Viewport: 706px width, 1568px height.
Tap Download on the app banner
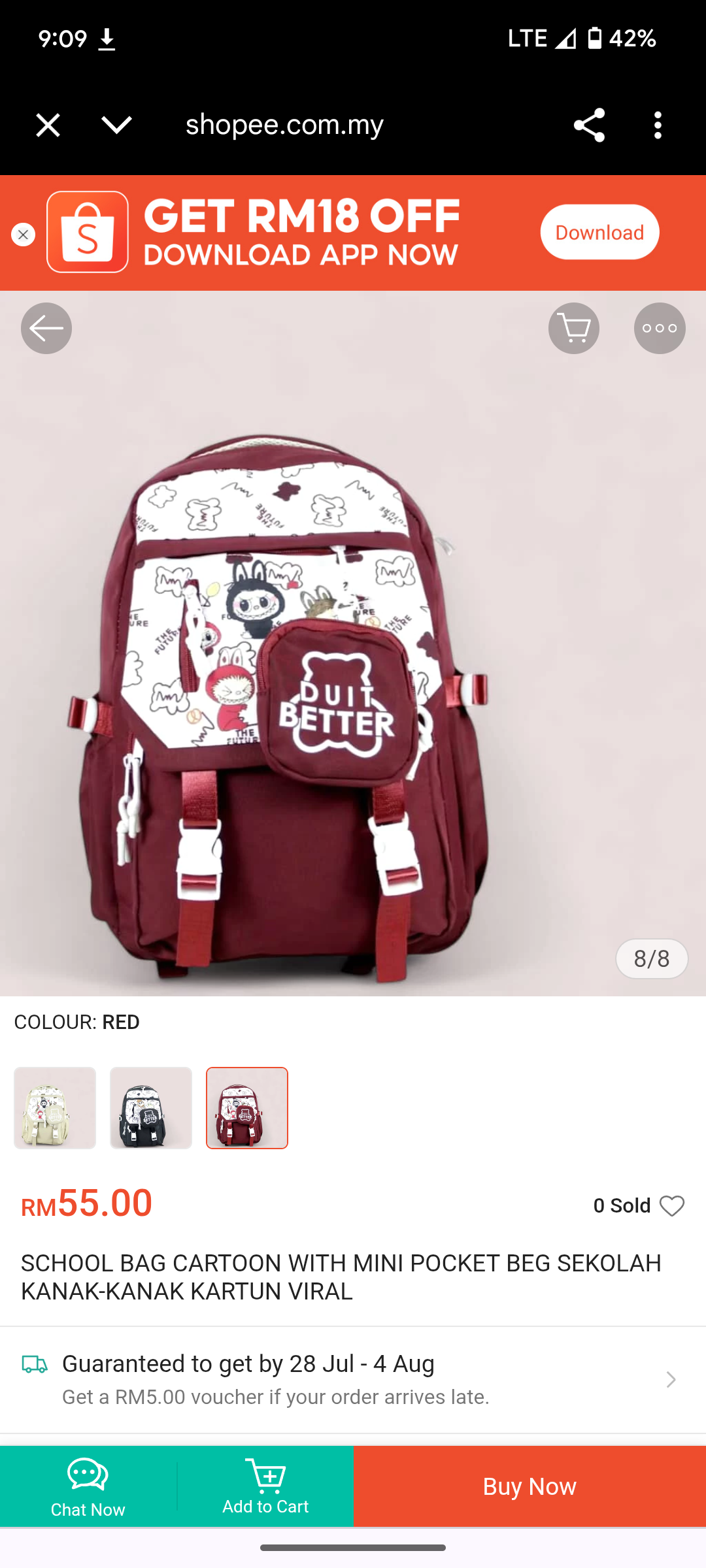click(599, 232)
